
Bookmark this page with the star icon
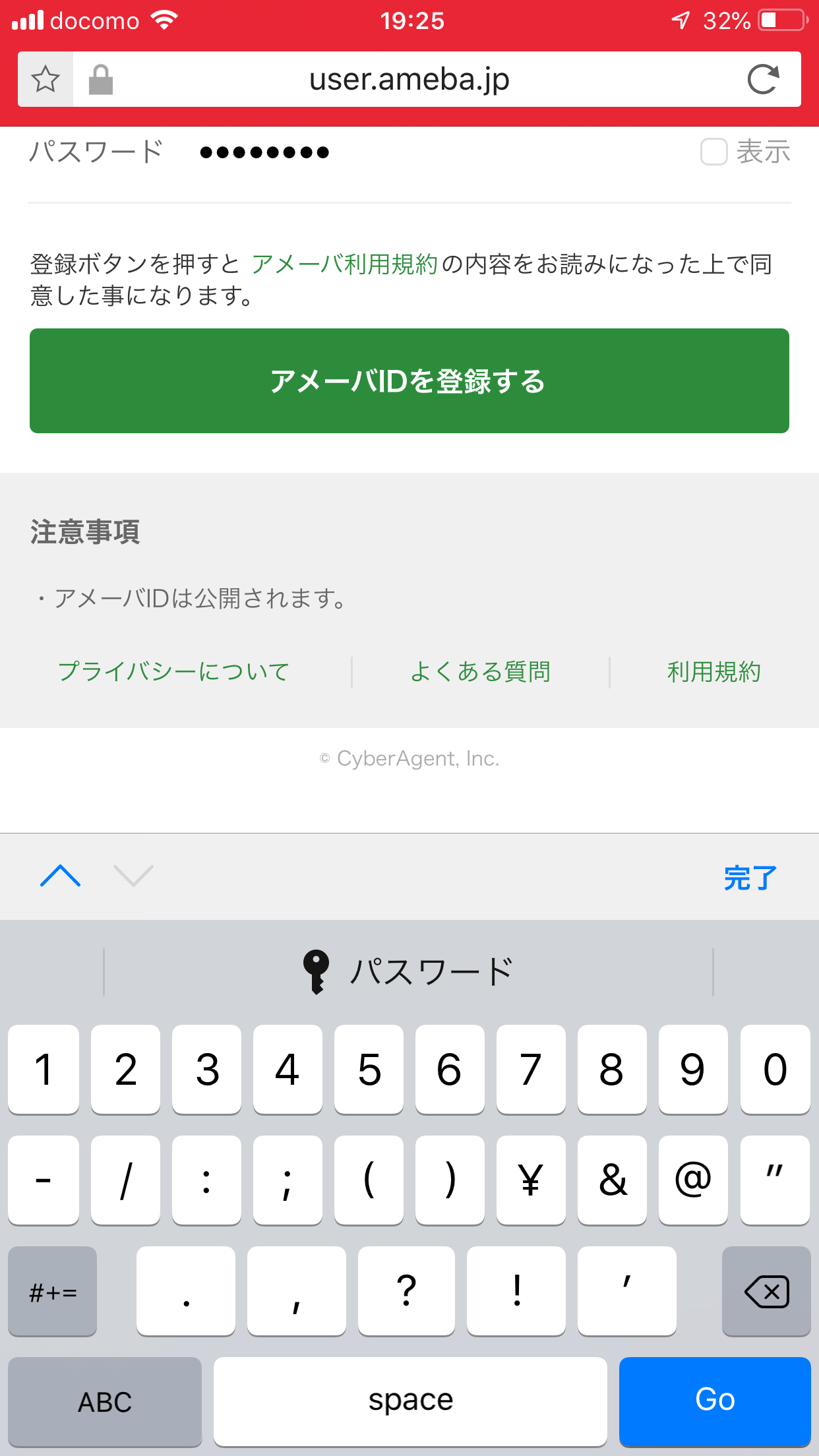45,79
